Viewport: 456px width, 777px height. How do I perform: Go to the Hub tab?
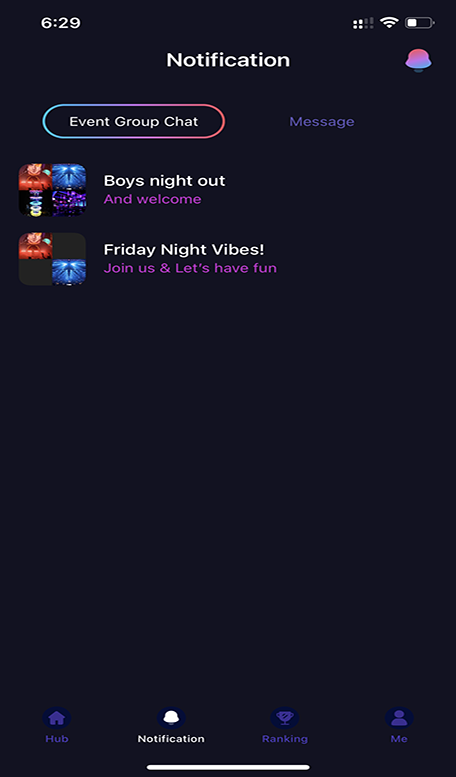(x=57, y=725)
